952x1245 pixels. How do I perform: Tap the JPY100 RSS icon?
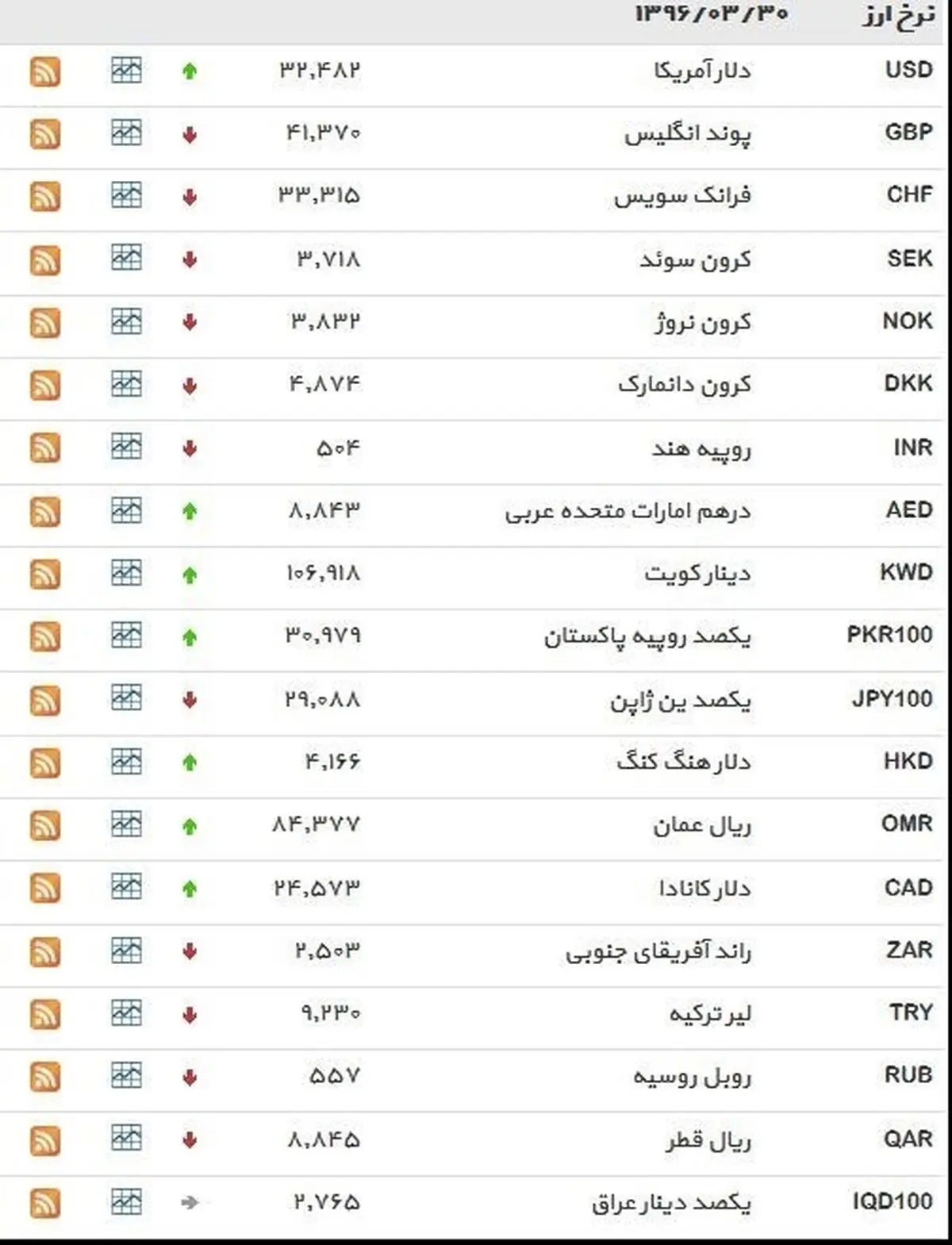point(45,700)
